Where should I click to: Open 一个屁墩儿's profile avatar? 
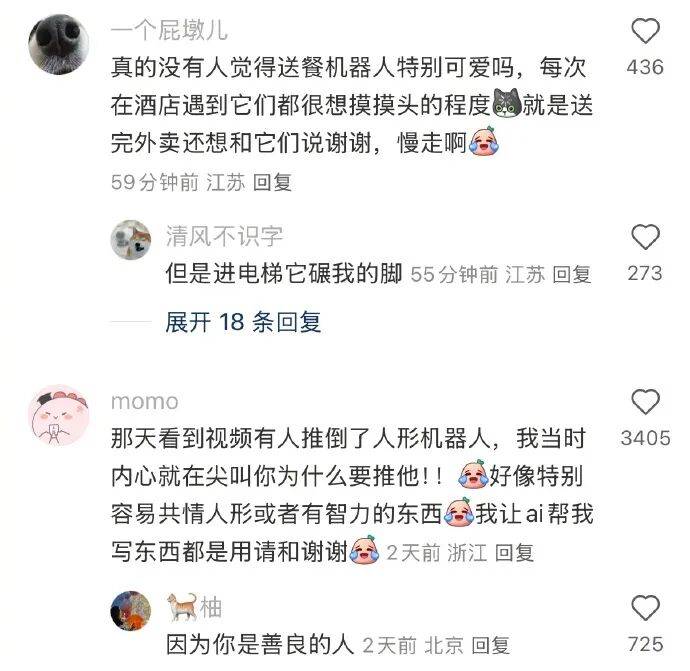pos(57,44)
